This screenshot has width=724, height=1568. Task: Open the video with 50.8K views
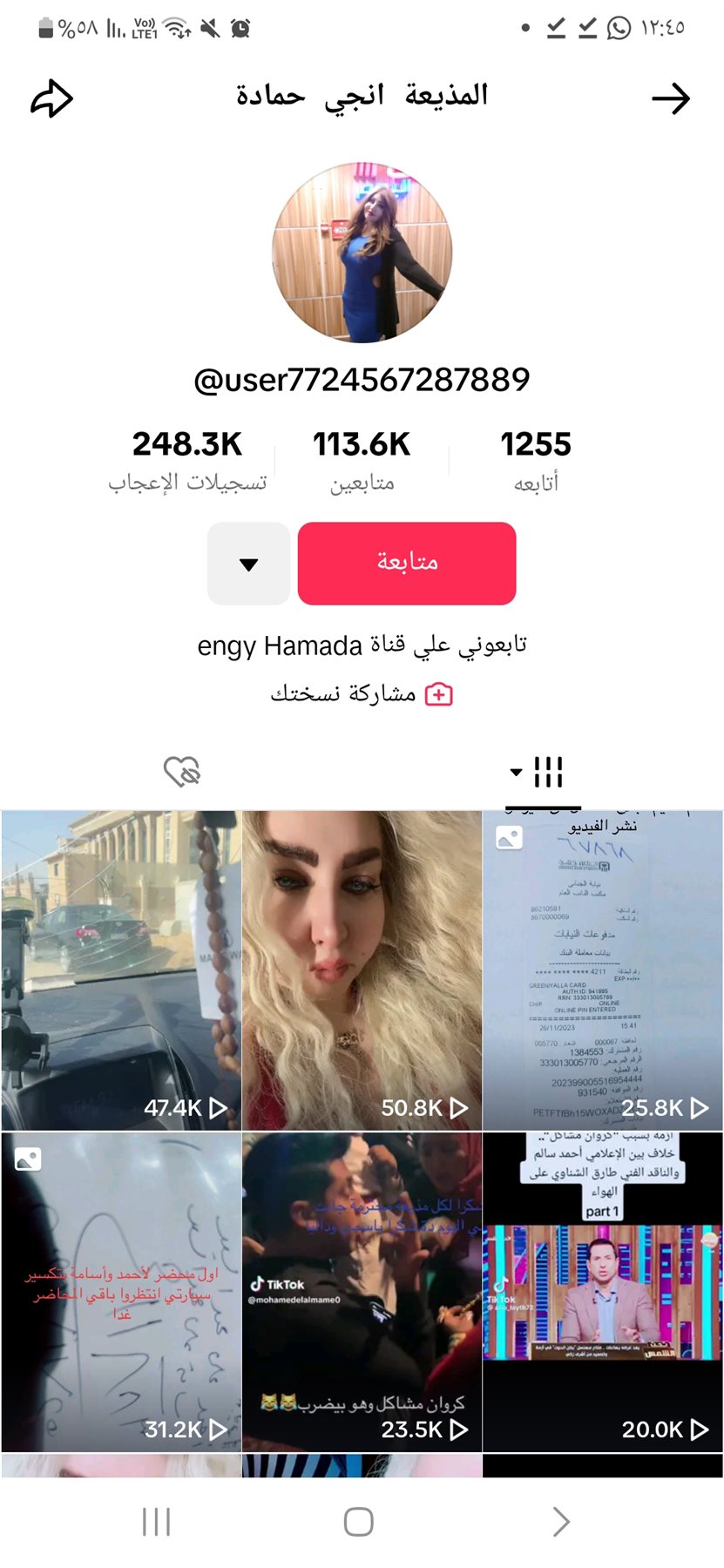[362, 970]
